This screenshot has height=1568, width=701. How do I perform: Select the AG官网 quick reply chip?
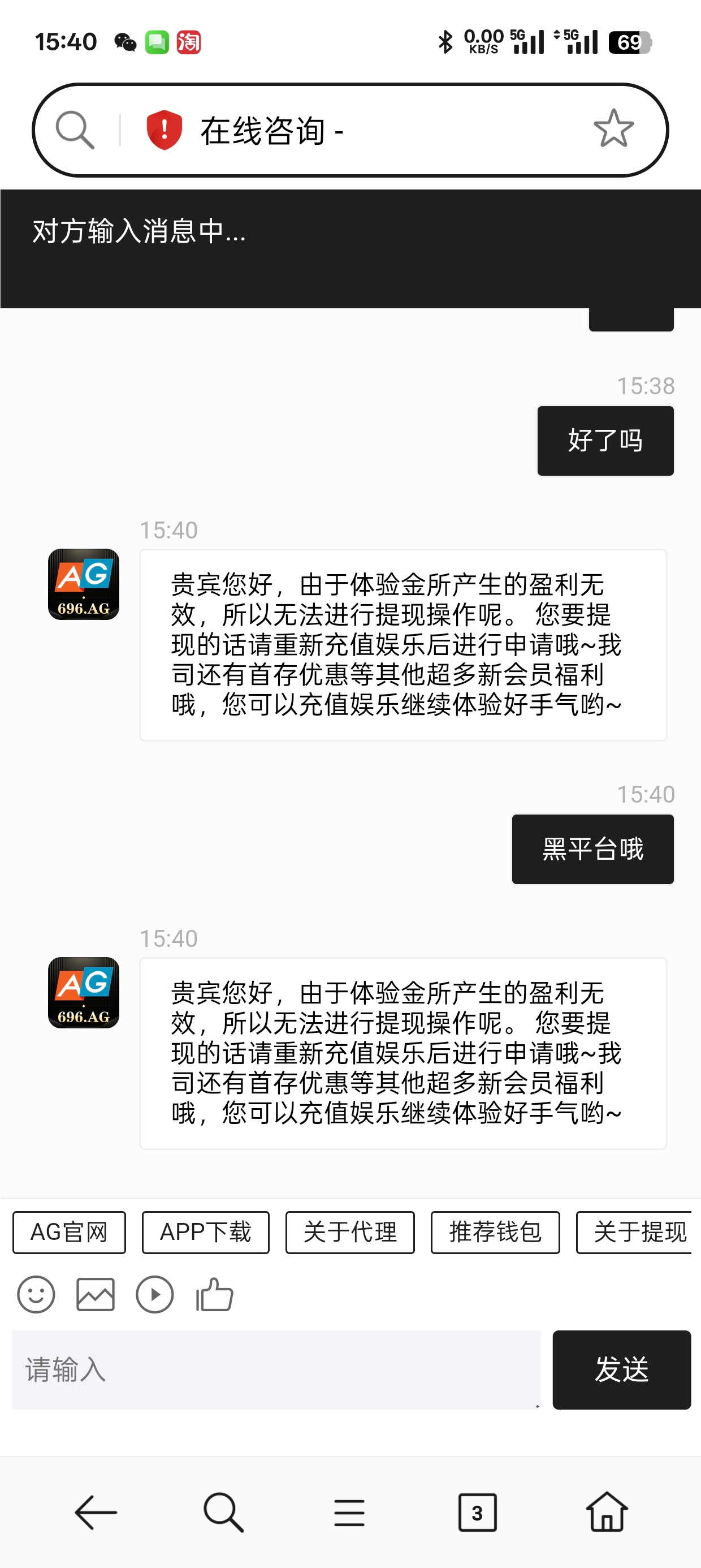pyautogui.click(x=69, y=1232)
